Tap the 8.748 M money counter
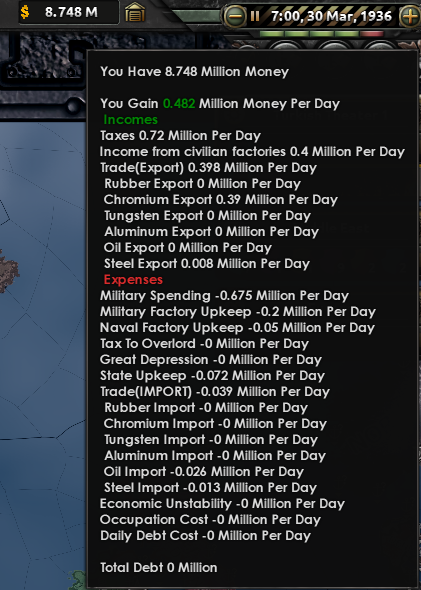 point(69,12)
